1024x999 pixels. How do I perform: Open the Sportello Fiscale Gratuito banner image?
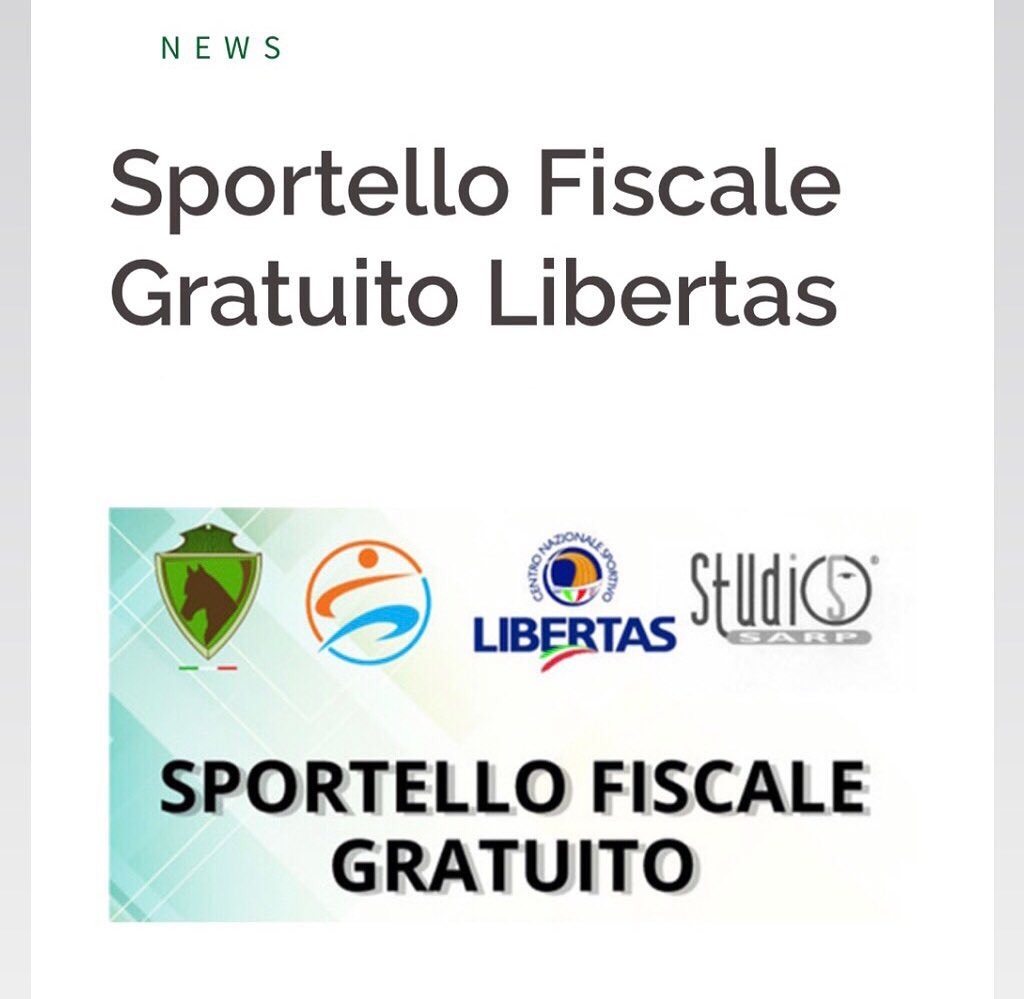point(510,714)
